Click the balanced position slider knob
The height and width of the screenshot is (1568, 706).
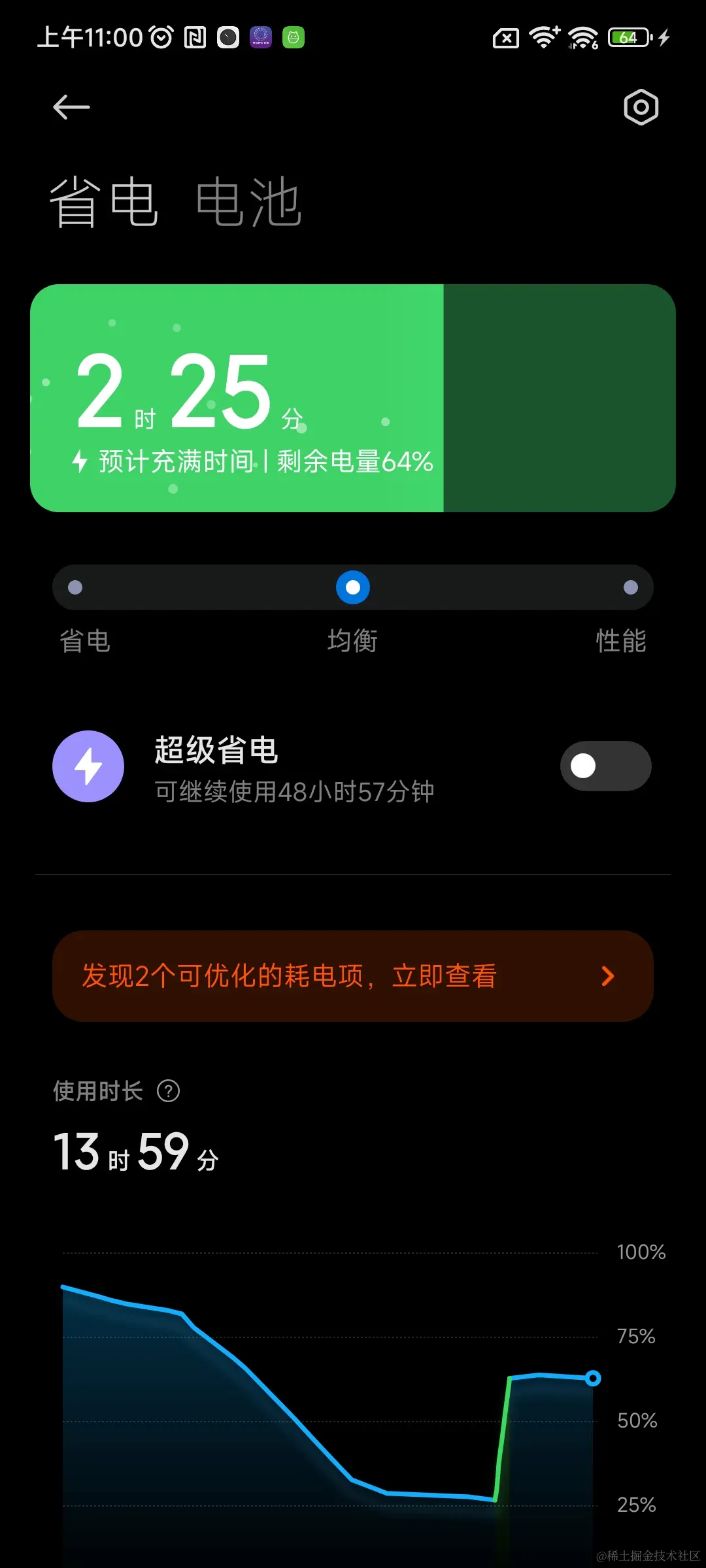pos(352,587)
